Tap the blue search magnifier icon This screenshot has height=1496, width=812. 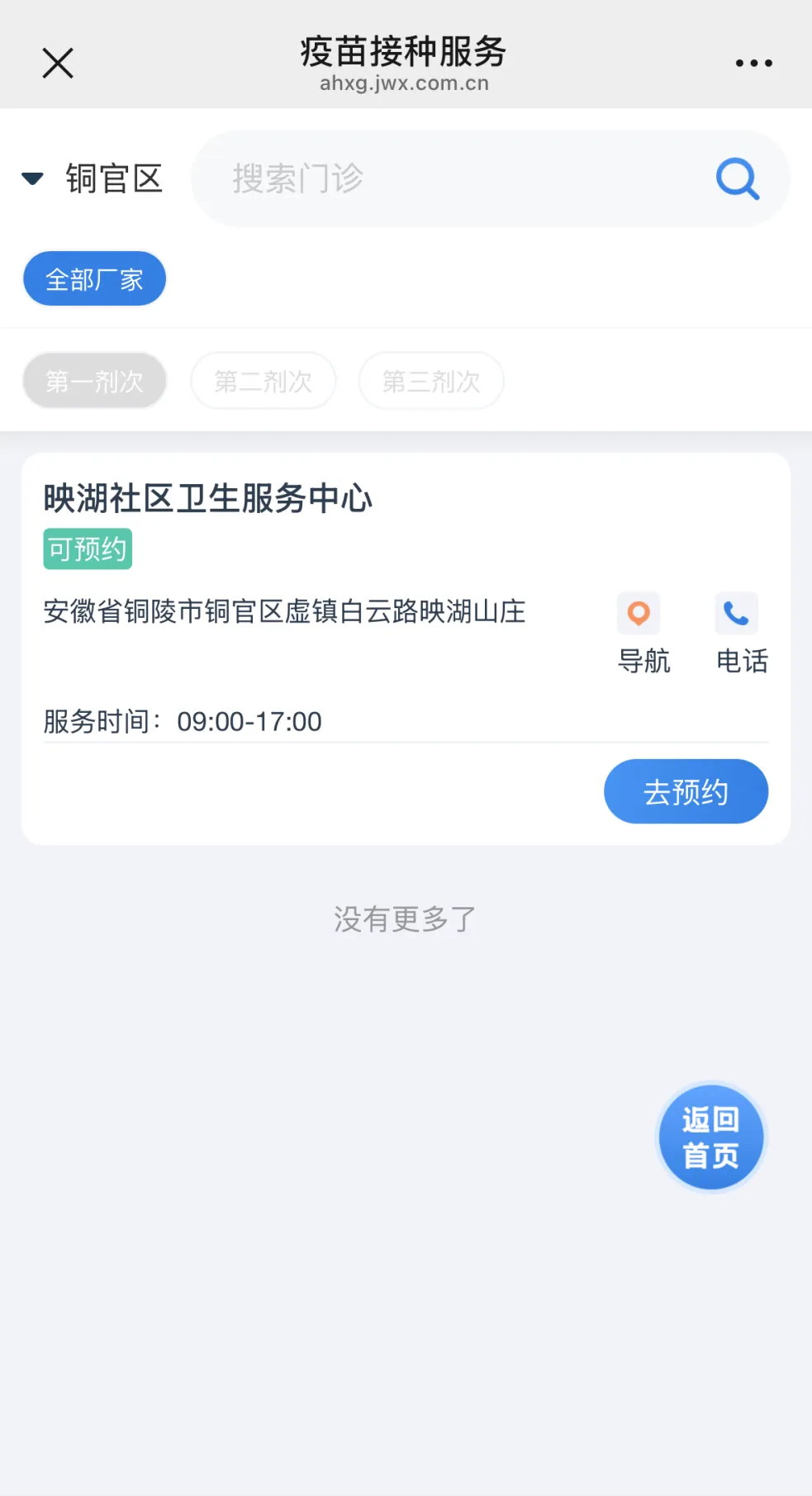(x=737, y=178)
